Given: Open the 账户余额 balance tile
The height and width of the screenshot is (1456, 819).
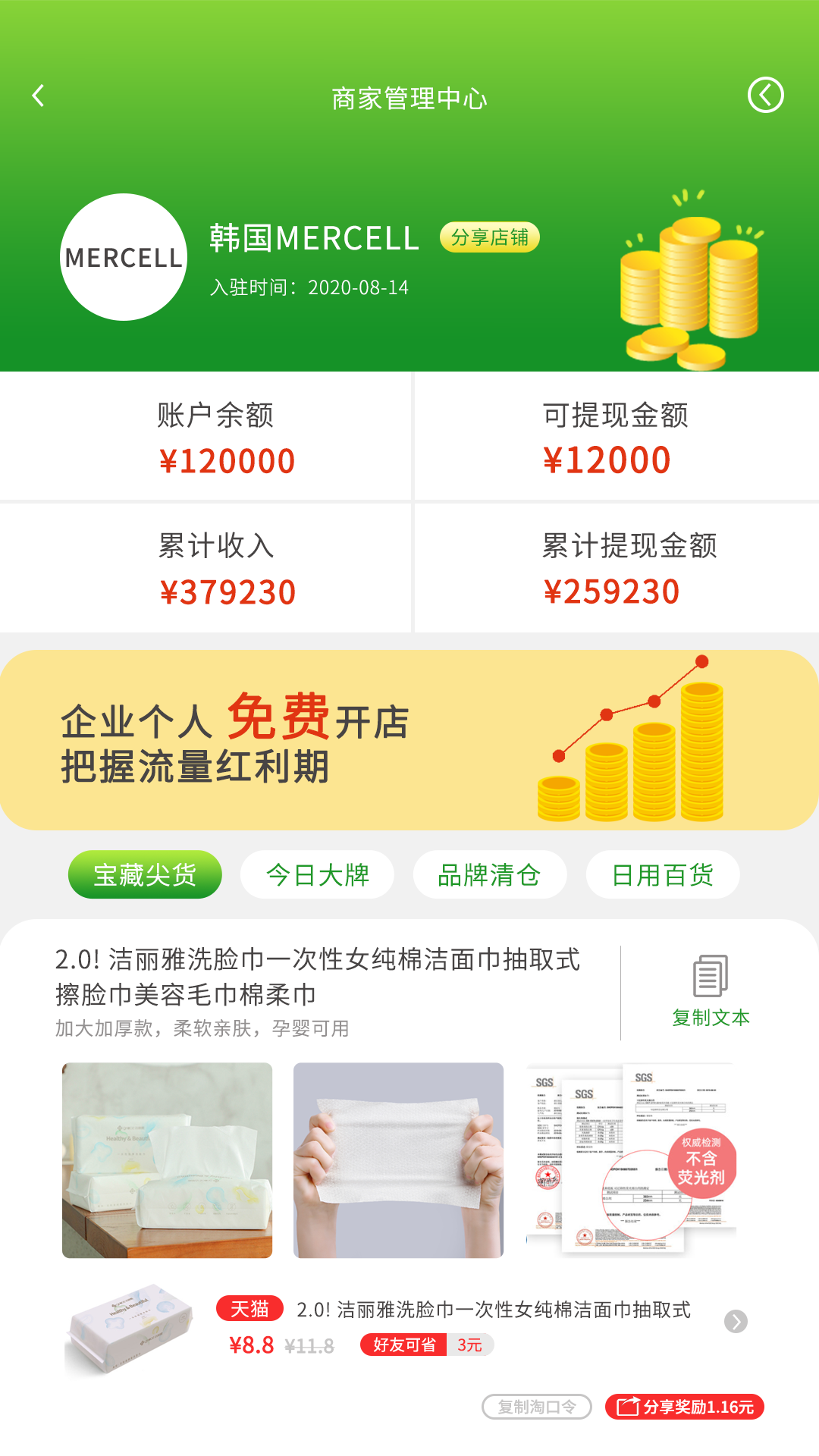Looking at the screenshot, I should [x=216, y=438].
